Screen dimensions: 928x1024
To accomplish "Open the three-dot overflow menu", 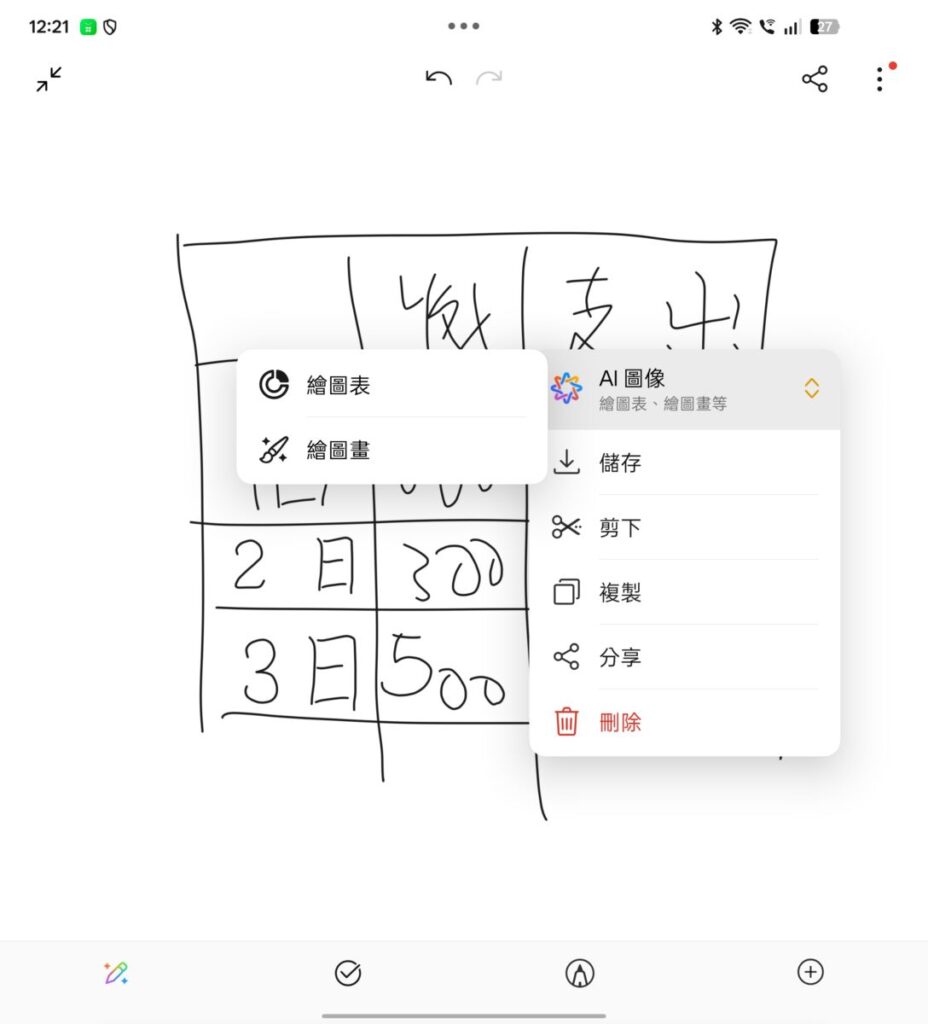I will pyautogui.click(x=880, y=80).
